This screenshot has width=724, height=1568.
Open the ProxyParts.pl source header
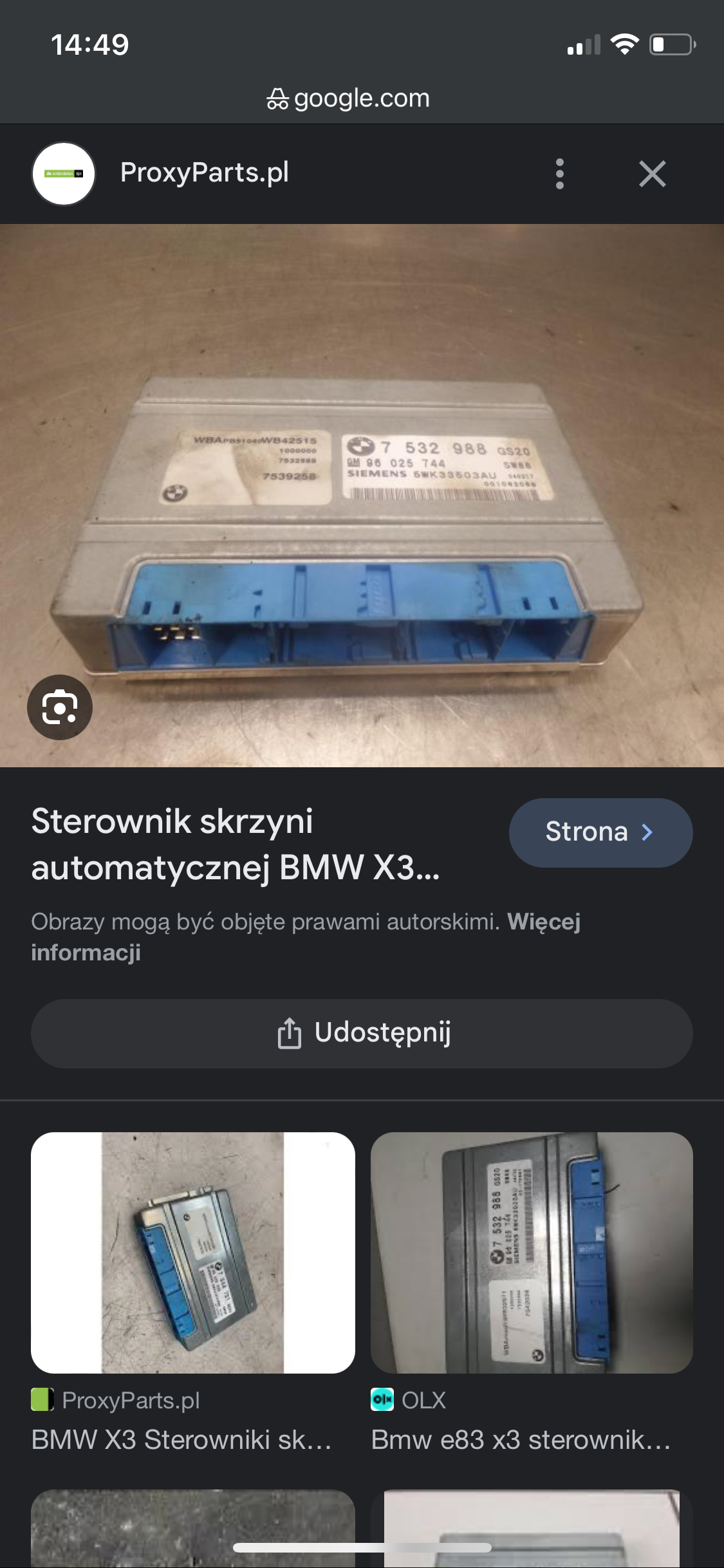tap(204, 173)
